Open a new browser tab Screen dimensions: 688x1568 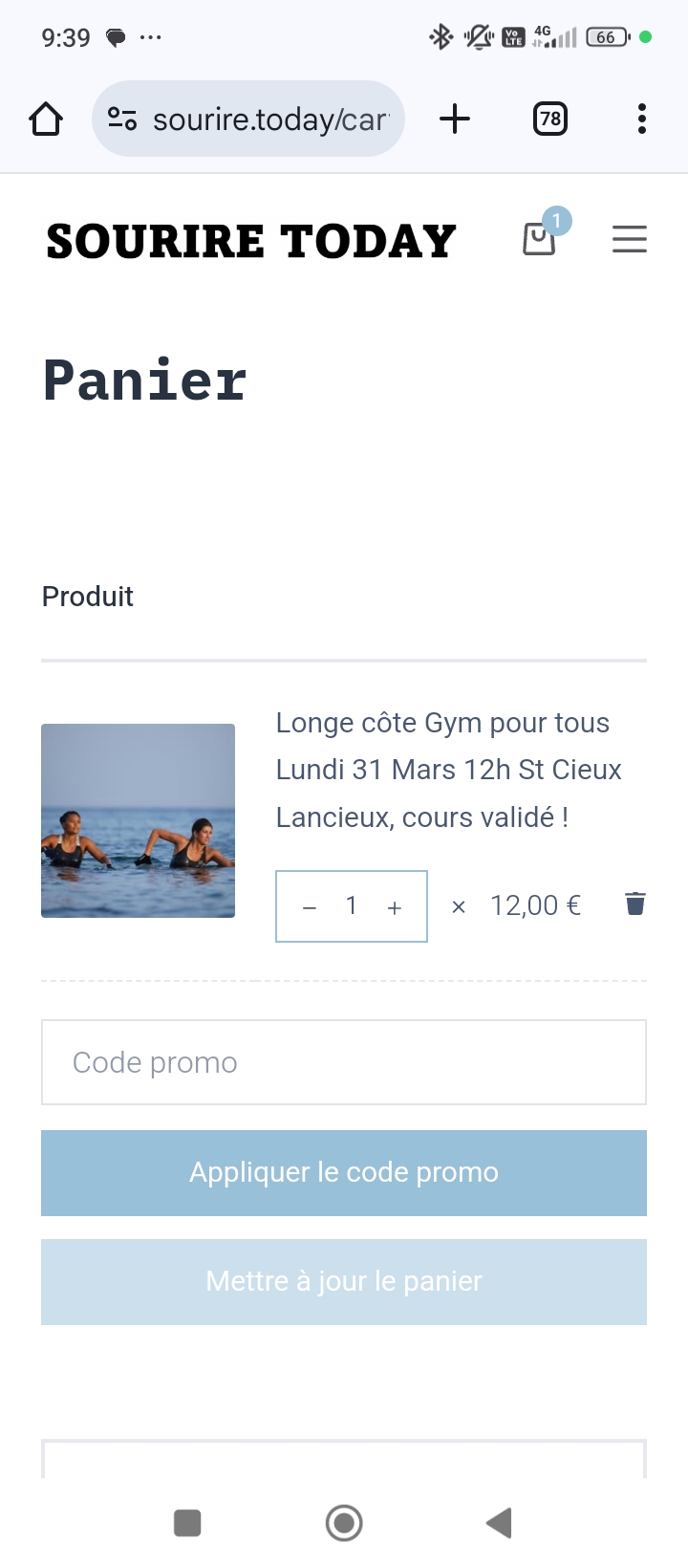[455, 120]
